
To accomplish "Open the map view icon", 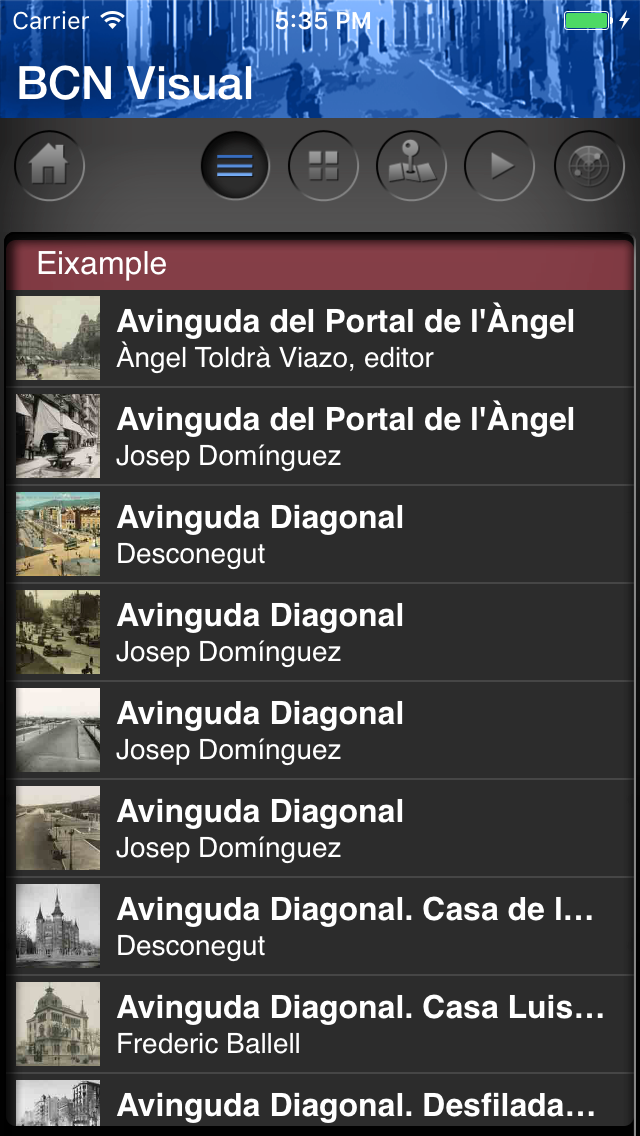I will pos(412,166).
